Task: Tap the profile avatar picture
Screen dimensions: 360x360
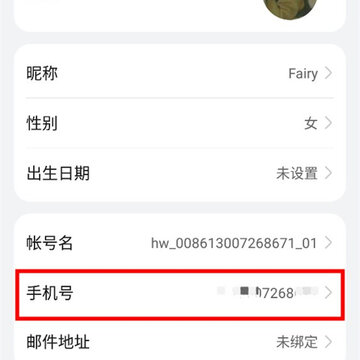Action: [x=290, y=9]
